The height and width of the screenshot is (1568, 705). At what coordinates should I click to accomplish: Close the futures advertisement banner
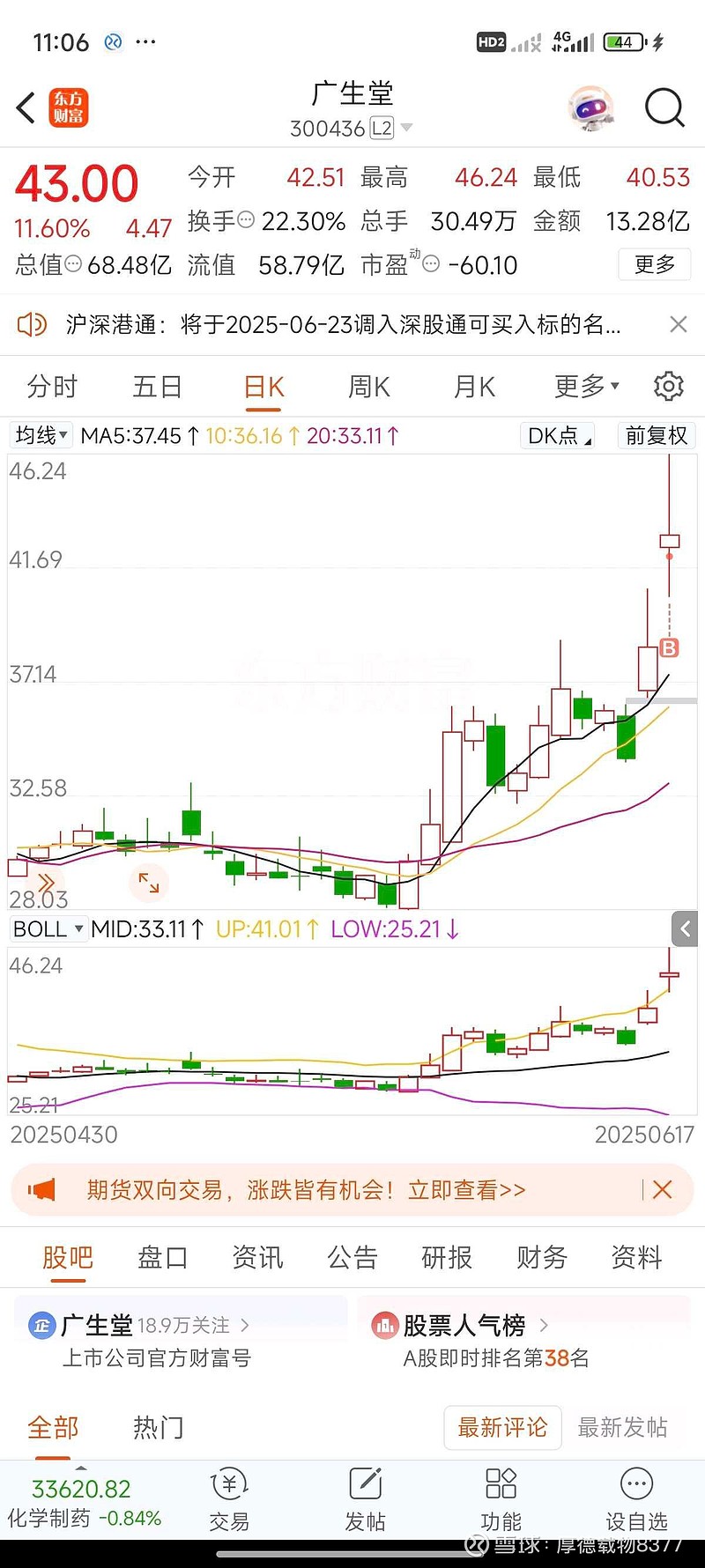(x=663, y=1189)
